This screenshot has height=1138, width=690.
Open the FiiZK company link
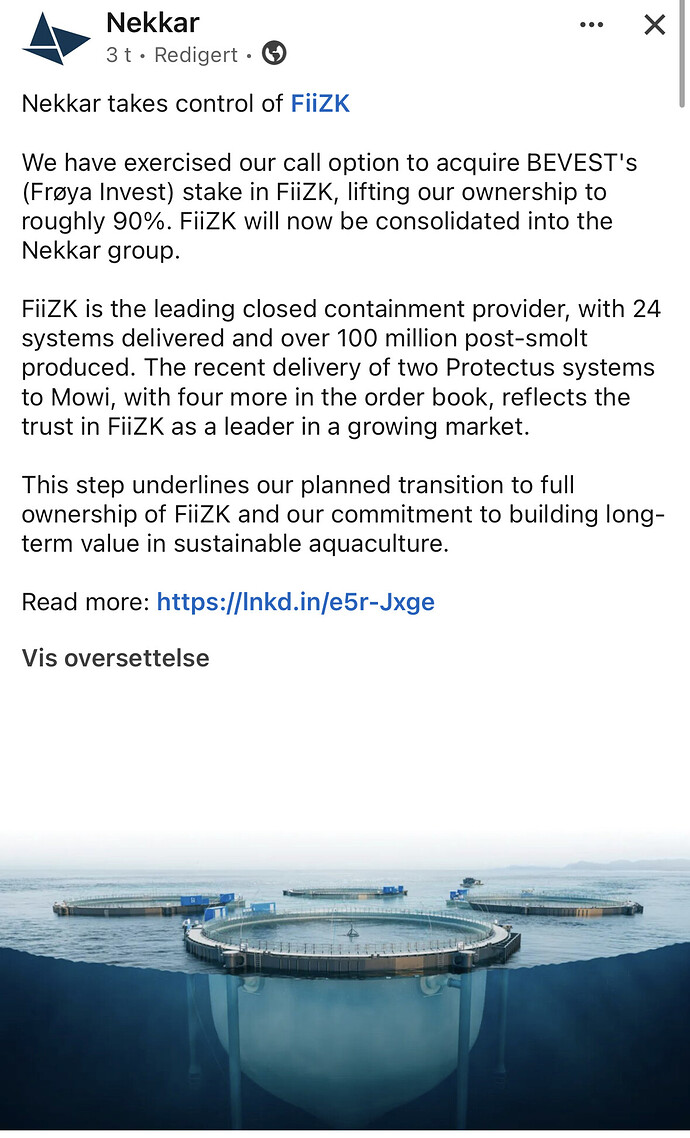pyautogui.click(x=320, y=104)
